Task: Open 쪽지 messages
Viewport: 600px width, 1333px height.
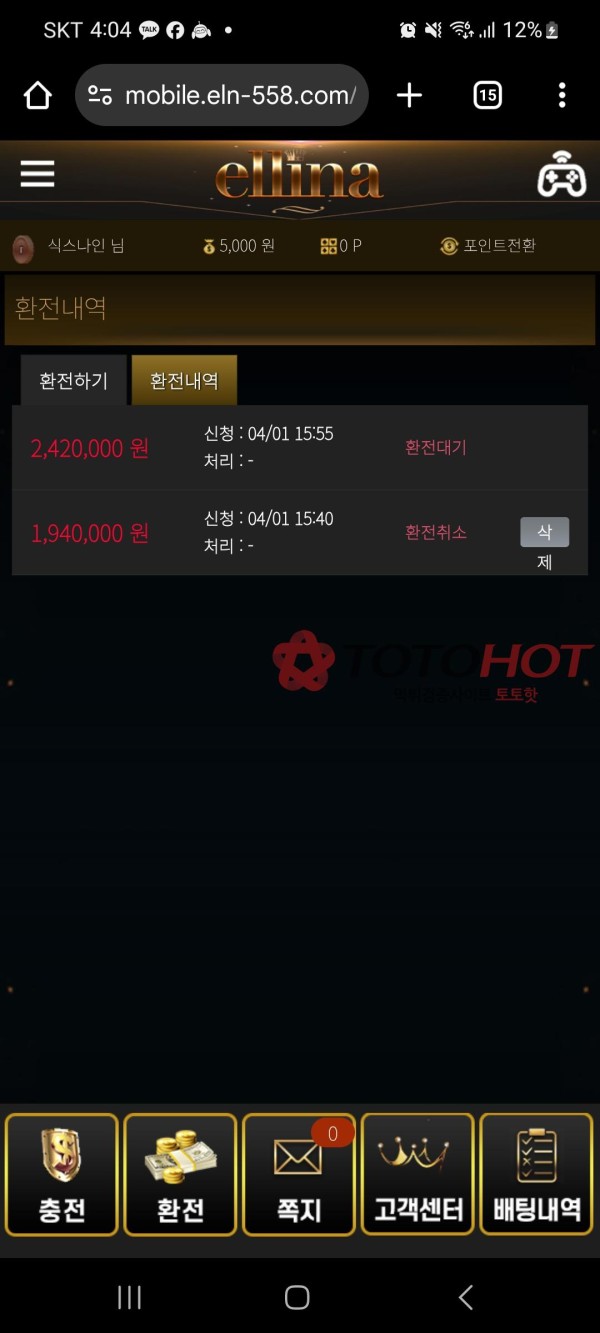Action: pyautogui.click(x=298, y=1175)
